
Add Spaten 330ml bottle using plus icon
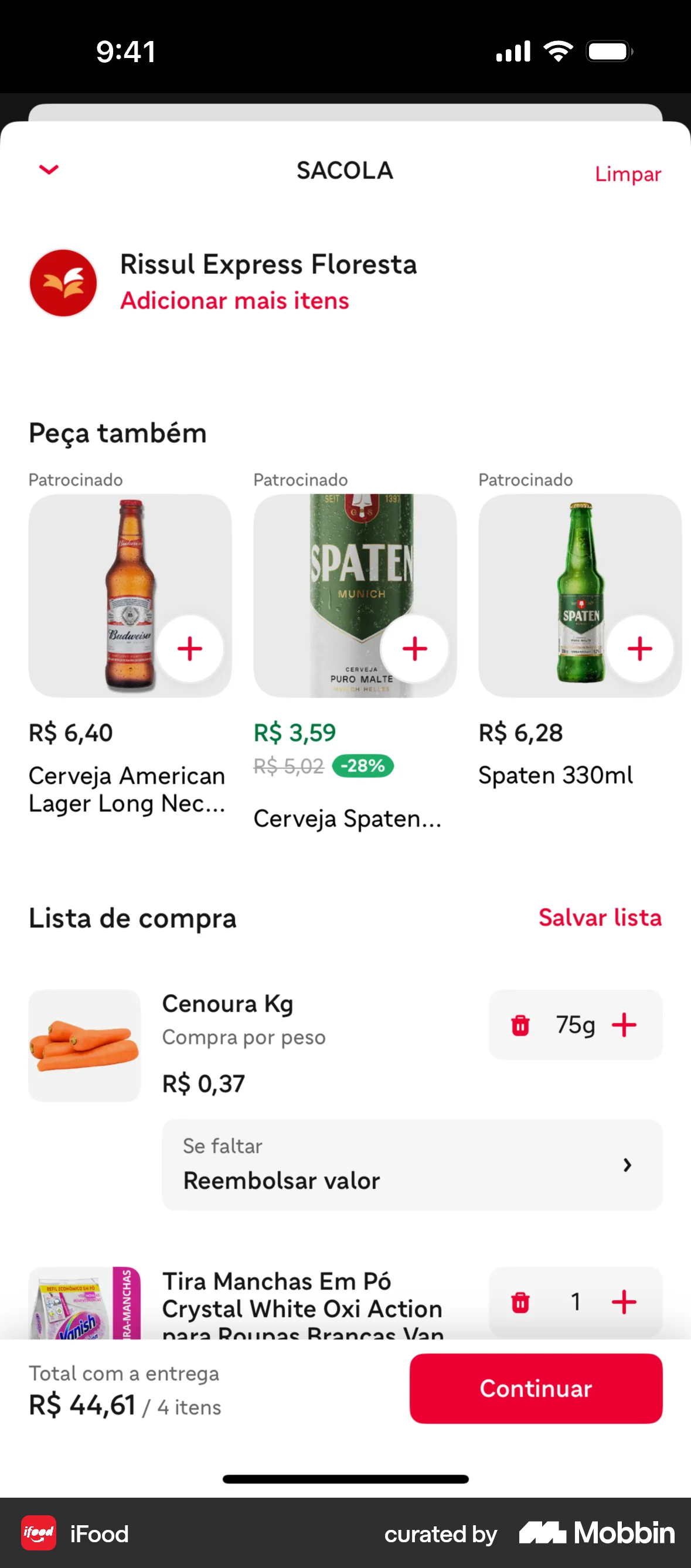639,648
